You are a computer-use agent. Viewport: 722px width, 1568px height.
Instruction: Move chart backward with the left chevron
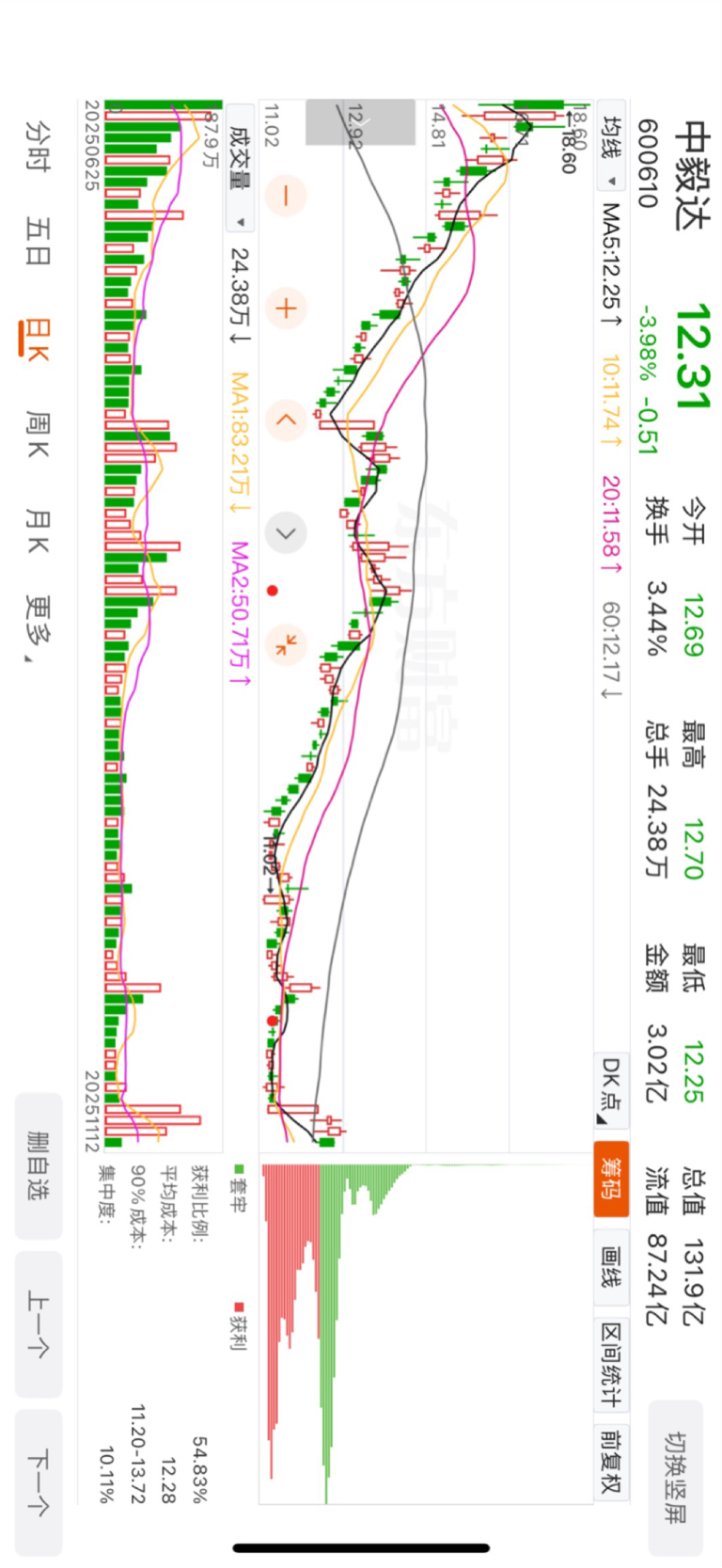tap(287, 420)
